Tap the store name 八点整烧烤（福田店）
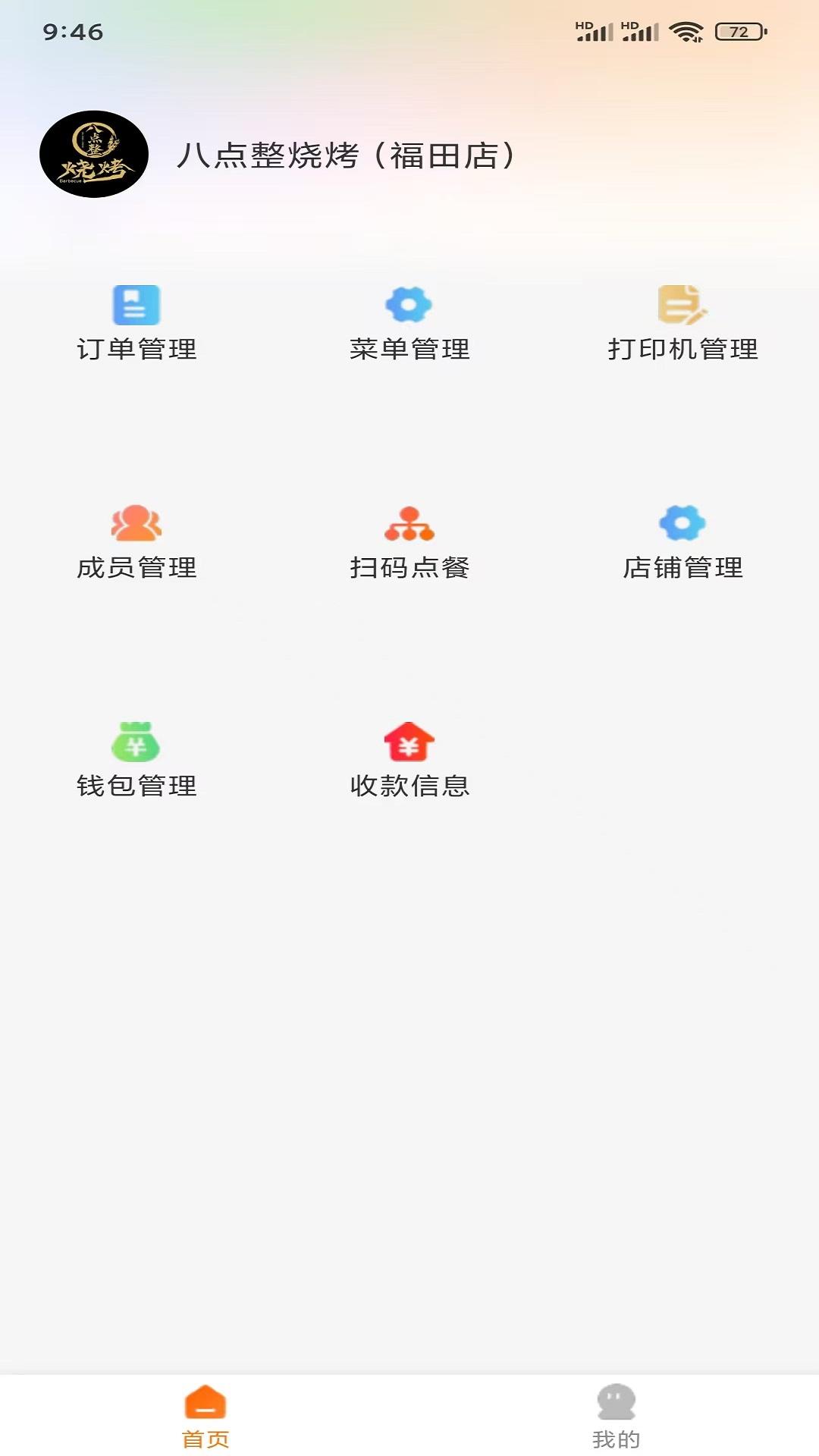The height and width of the screenshot is (1456, 819). (x=345, y=154)
